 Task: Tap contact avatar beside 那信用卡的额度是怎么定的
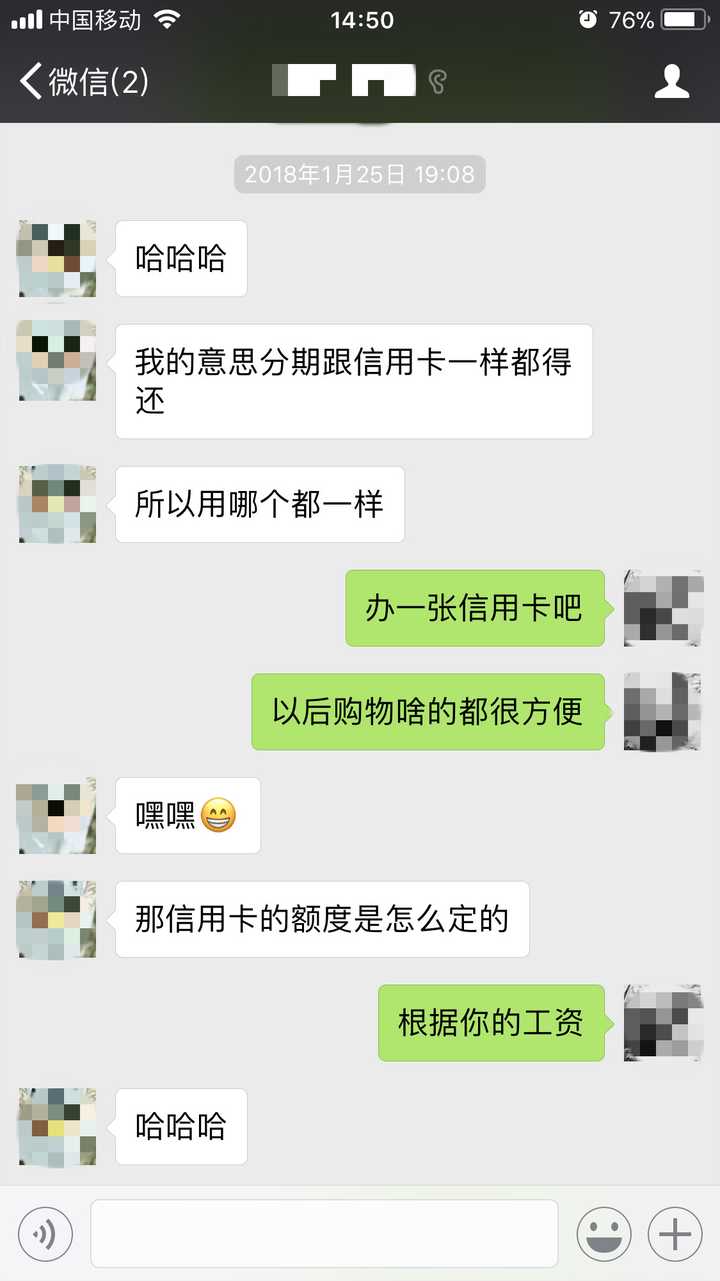pos(57,919)
